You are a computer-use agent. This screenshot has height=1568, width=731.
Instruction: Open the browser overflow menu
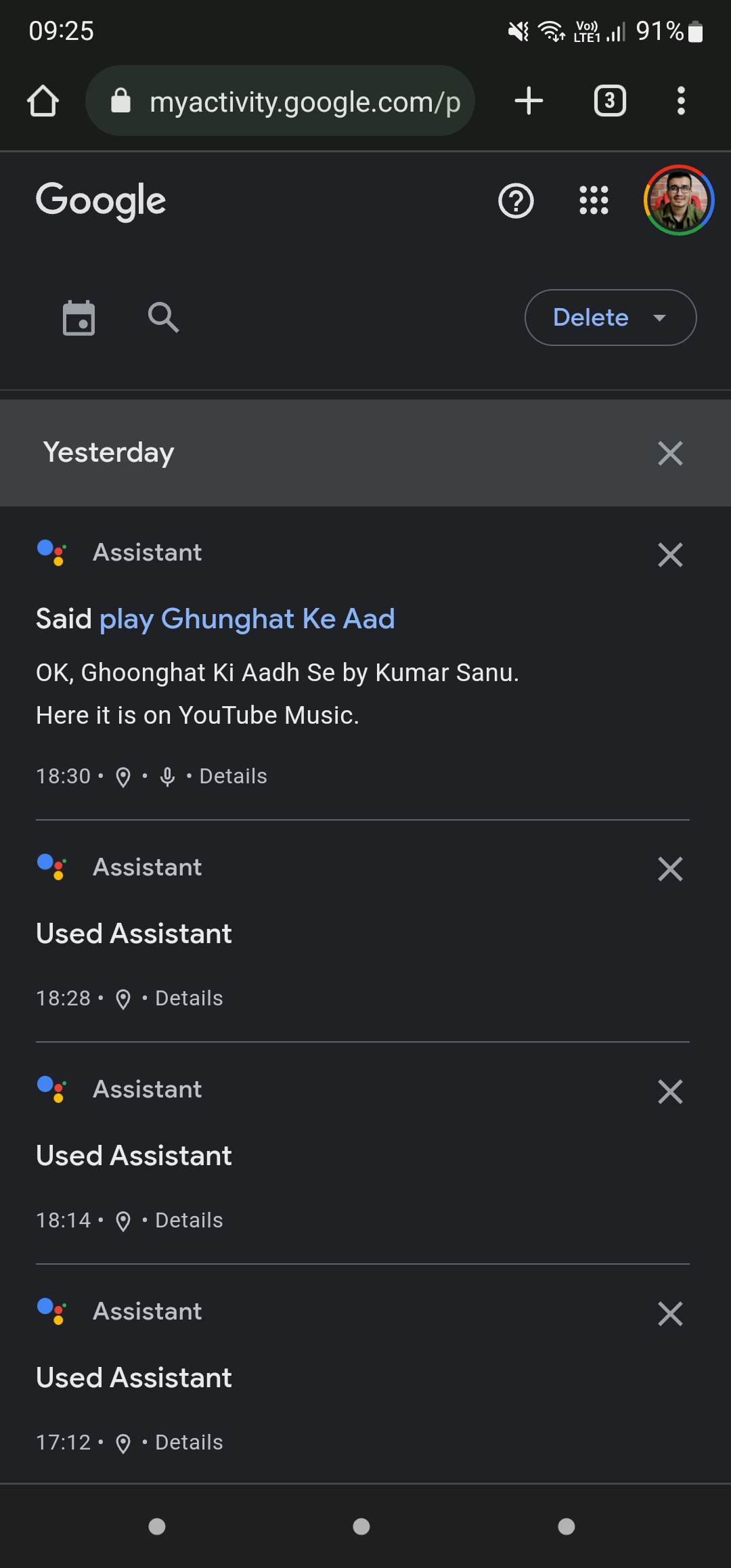click(x=681, y=101)
